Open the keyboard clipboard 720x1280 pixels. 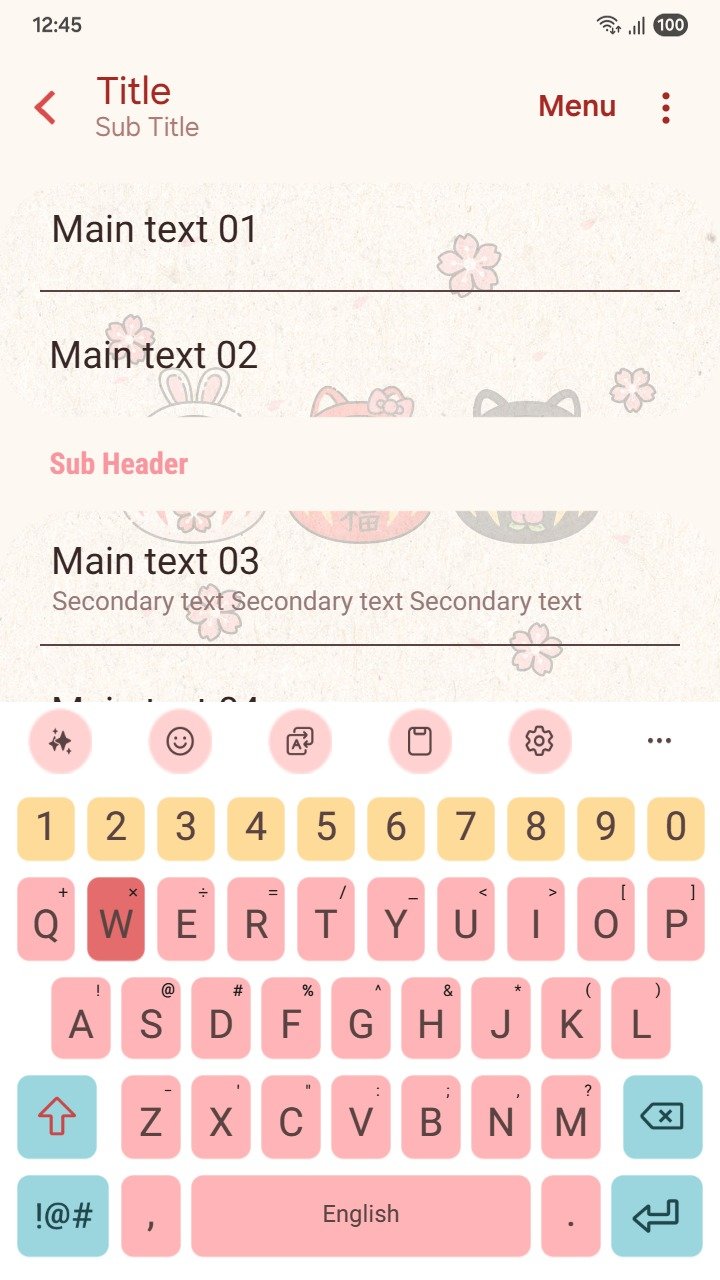coord(420,741)
